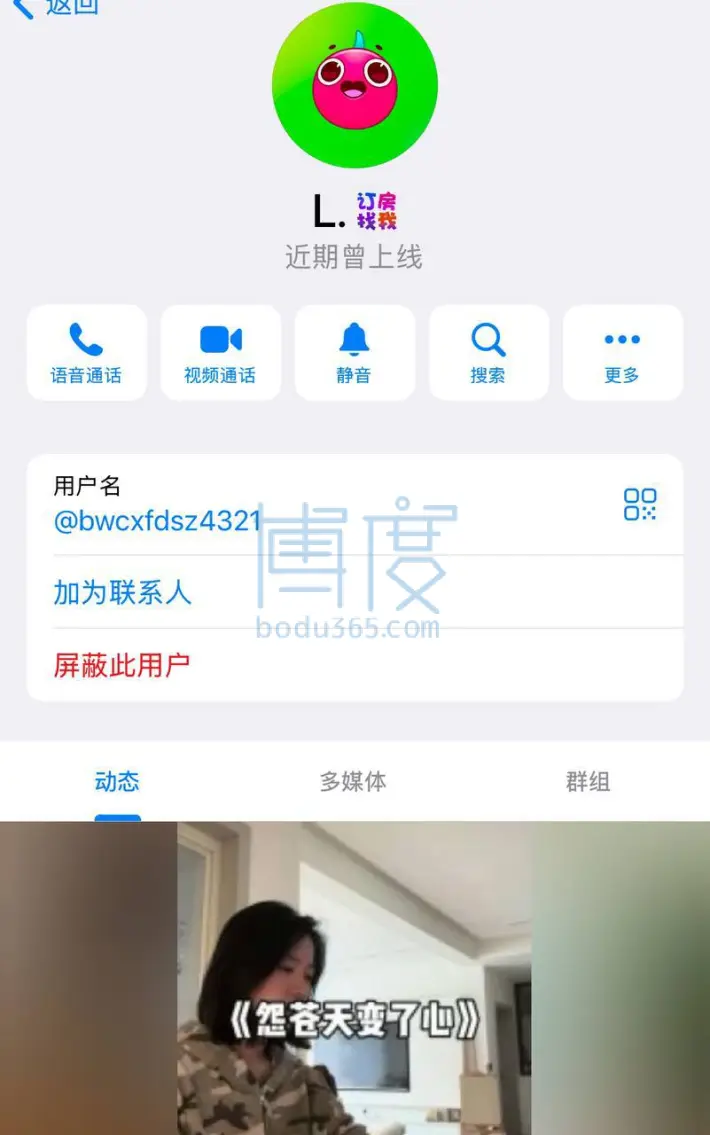Mute notifications with 静音 bell
The width and height of the screenshot is (710, 1135).
pos(354,353)
